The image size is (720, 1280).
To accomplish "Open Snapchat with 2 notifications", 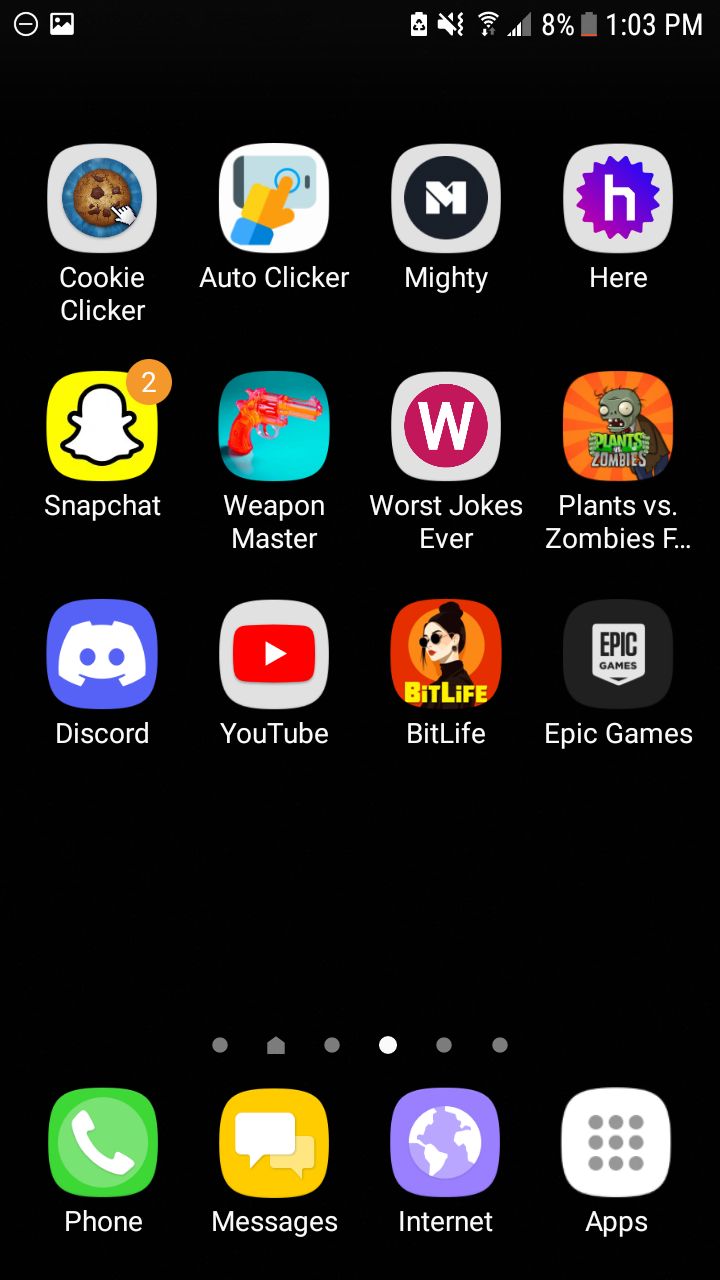I will (x=102, y=426).
